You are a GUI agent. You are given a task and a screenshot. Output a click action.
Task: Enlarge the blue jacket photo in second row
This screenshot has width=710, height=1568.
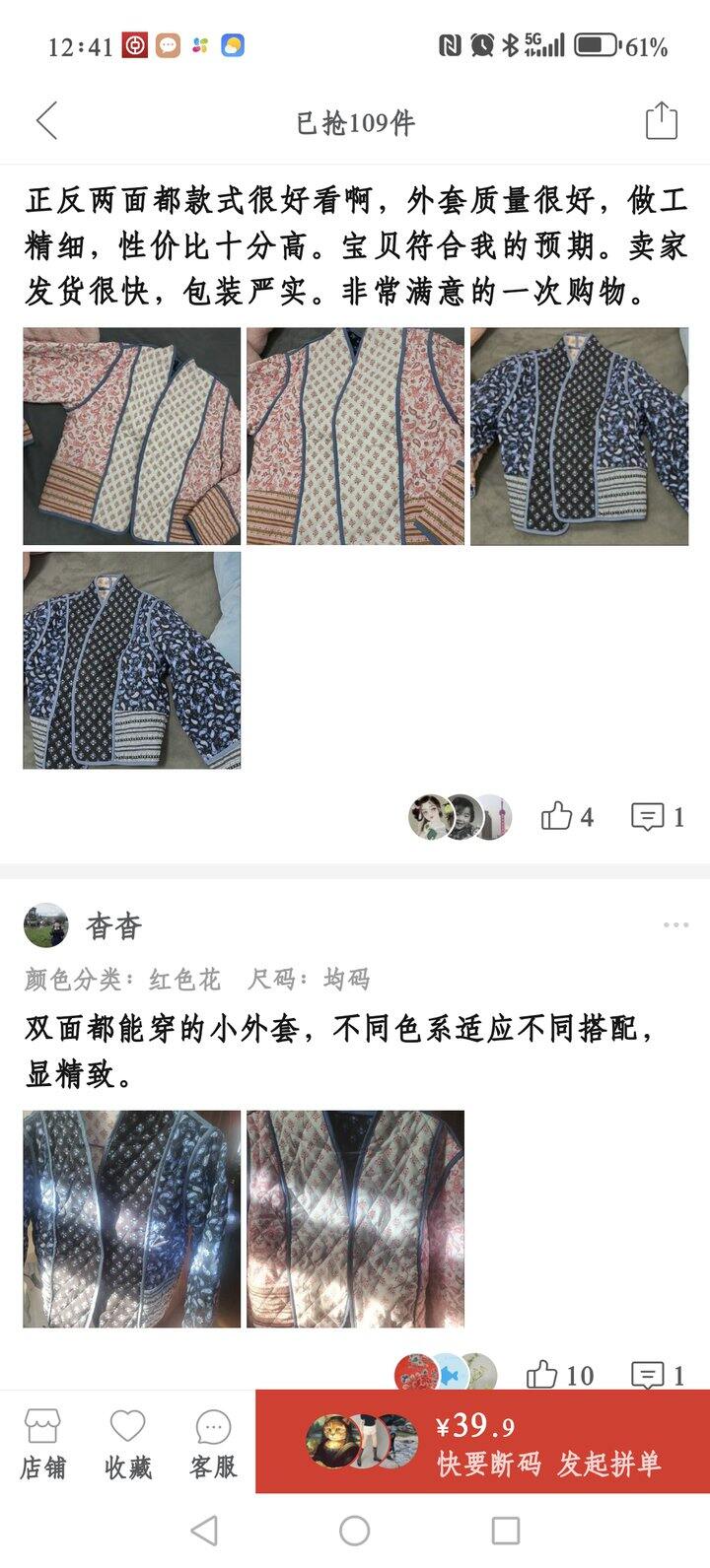(132, 659)
